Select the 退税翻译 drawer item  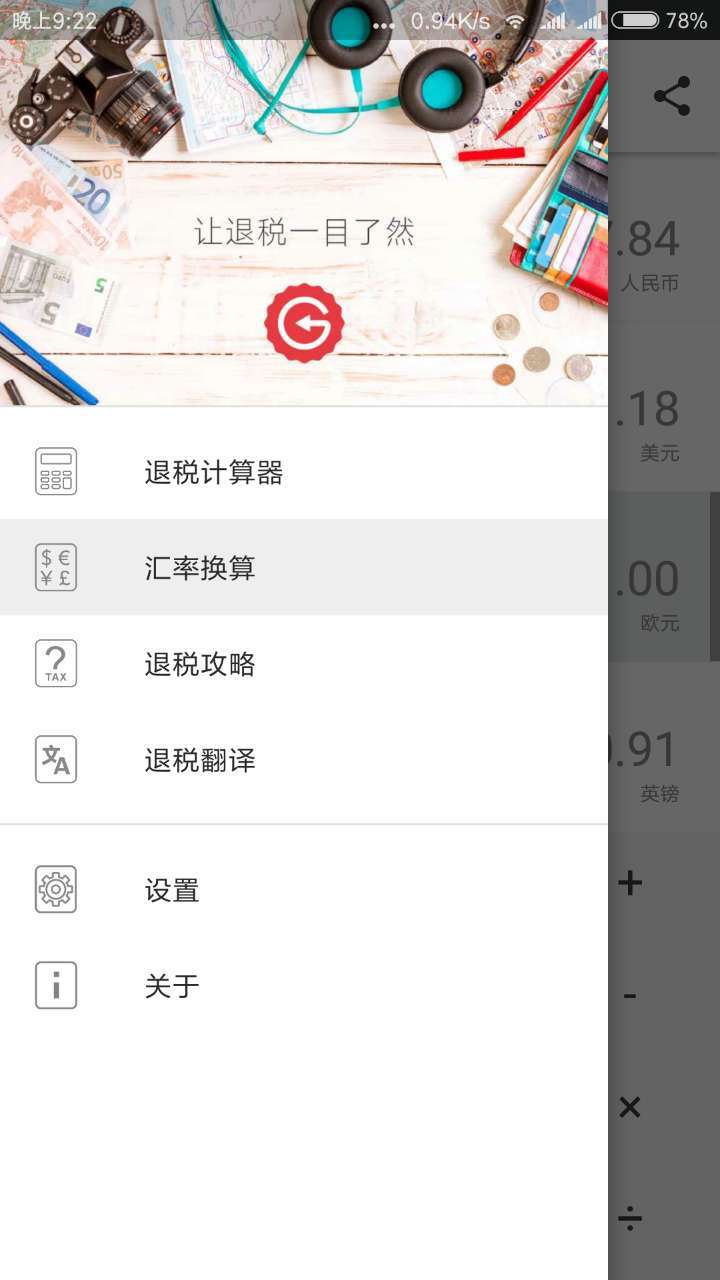200,760
